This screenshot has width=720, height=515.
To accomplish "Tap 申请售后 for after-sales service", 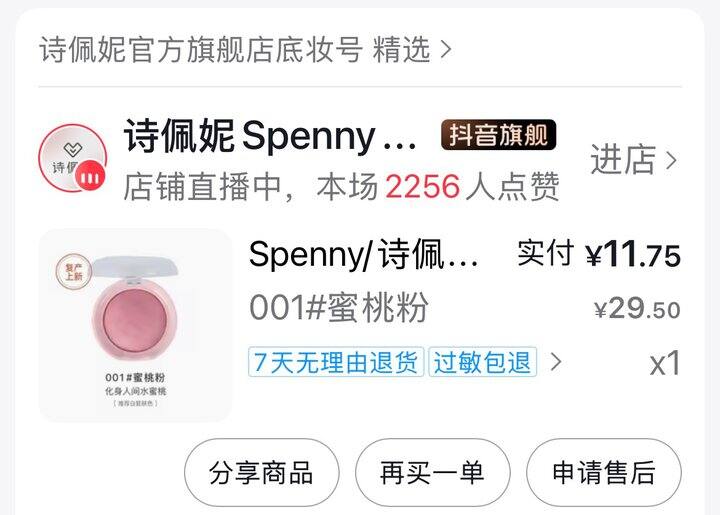I will tap(604, 473).
